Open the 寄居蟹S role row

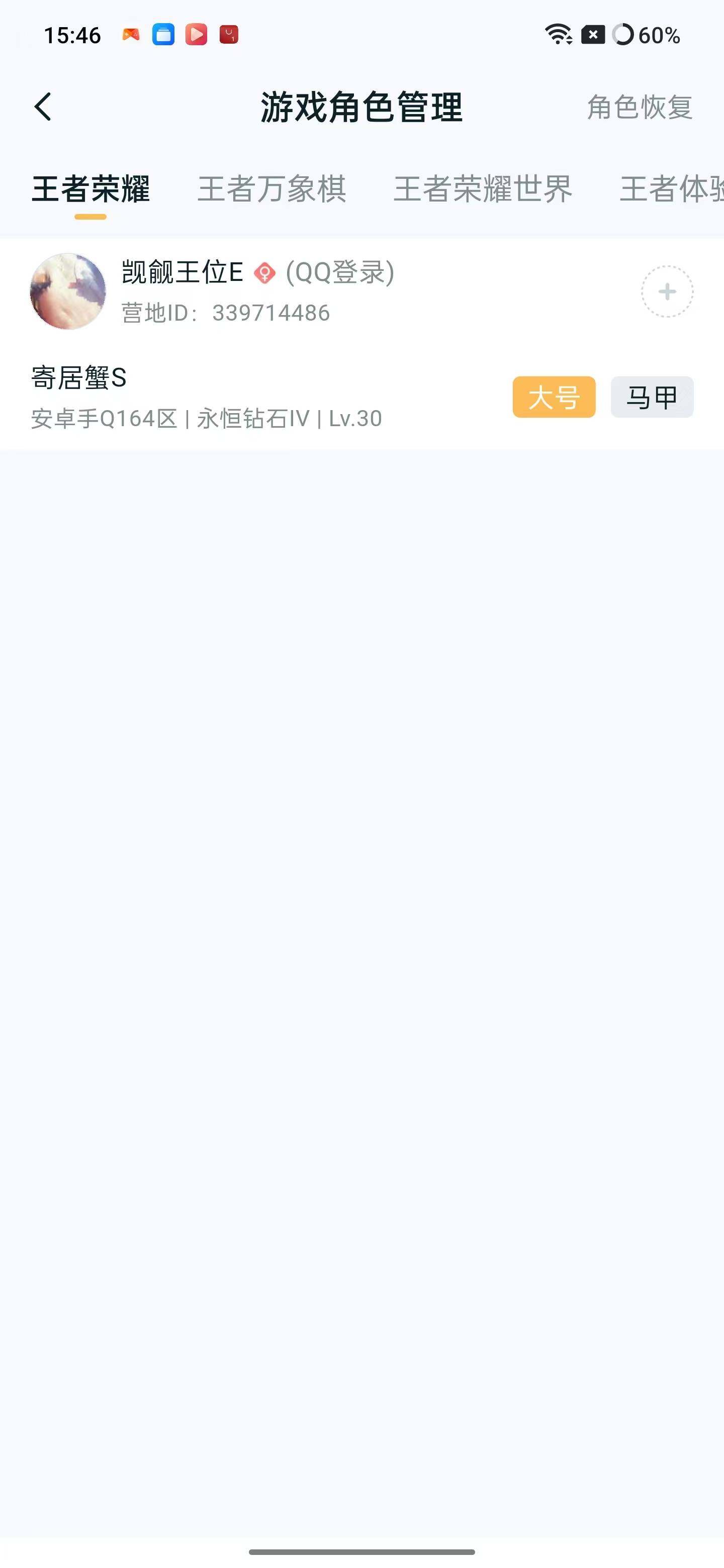(x=207, y=397)
